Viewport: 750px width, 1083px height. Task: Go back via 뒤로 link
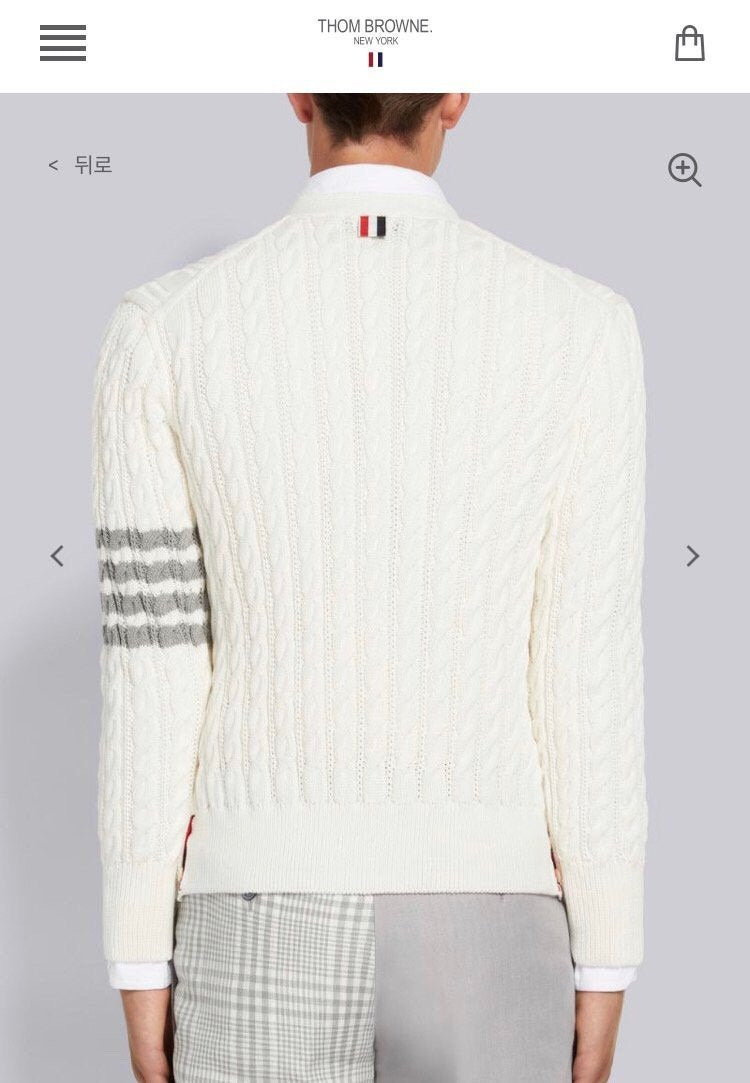[82, 165]
